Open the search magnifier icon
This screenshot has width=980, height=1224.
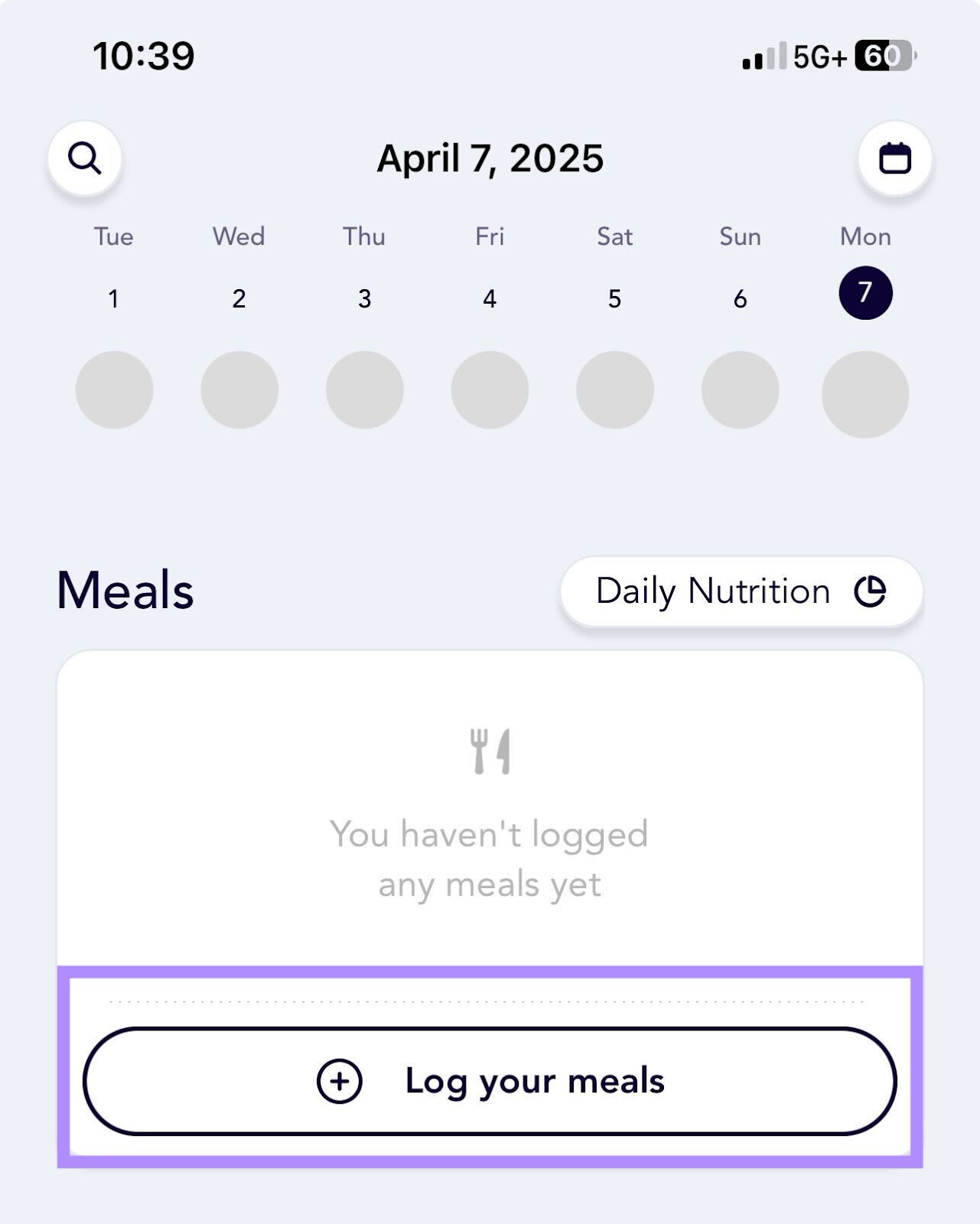[84, 158]
